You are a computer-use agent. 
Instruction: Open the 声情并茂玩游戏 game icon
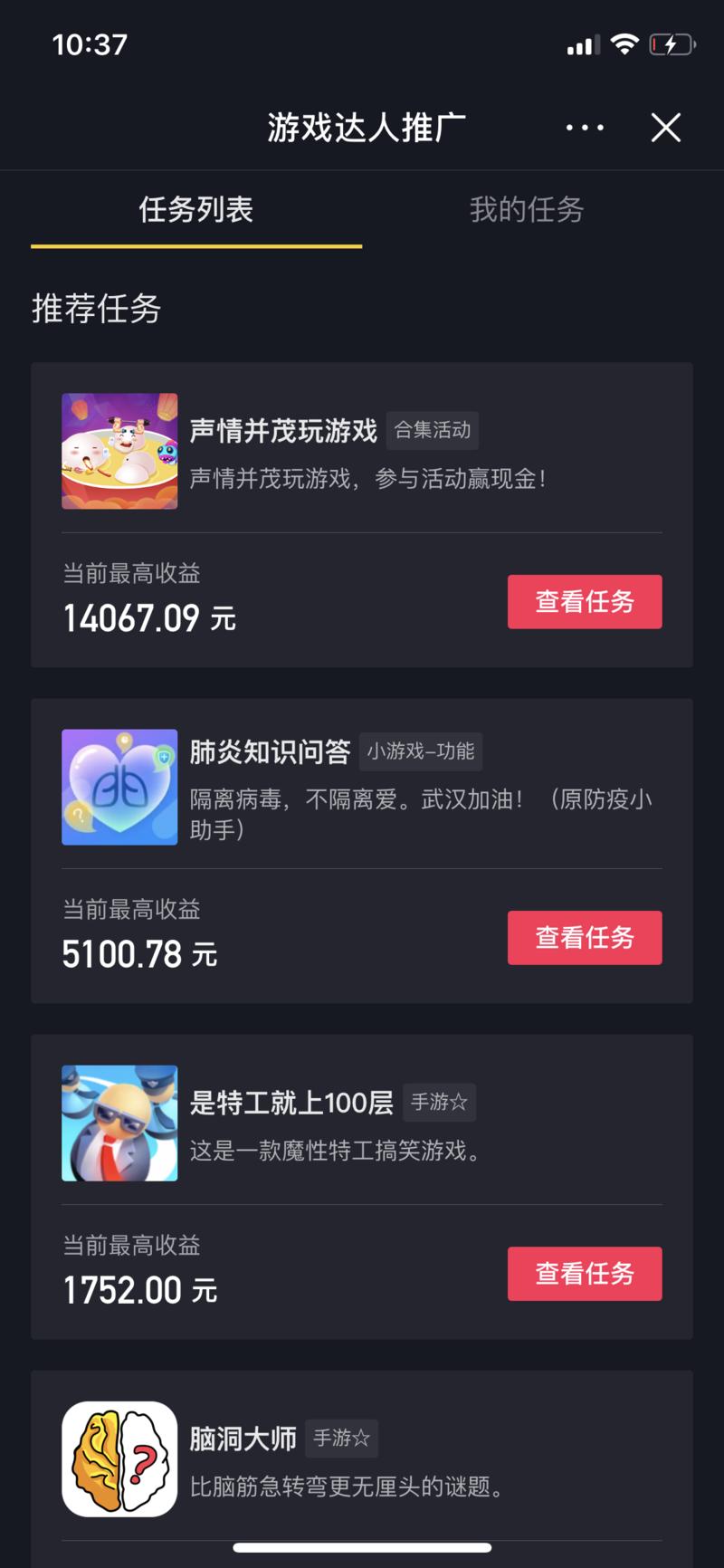click(x=119, y=451)
